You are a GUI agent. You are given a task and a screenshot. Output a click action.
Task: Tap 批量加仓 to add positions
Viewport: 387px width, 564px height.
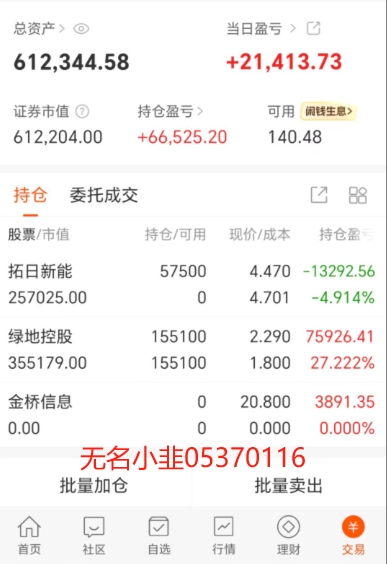click(x=94, y=485)
